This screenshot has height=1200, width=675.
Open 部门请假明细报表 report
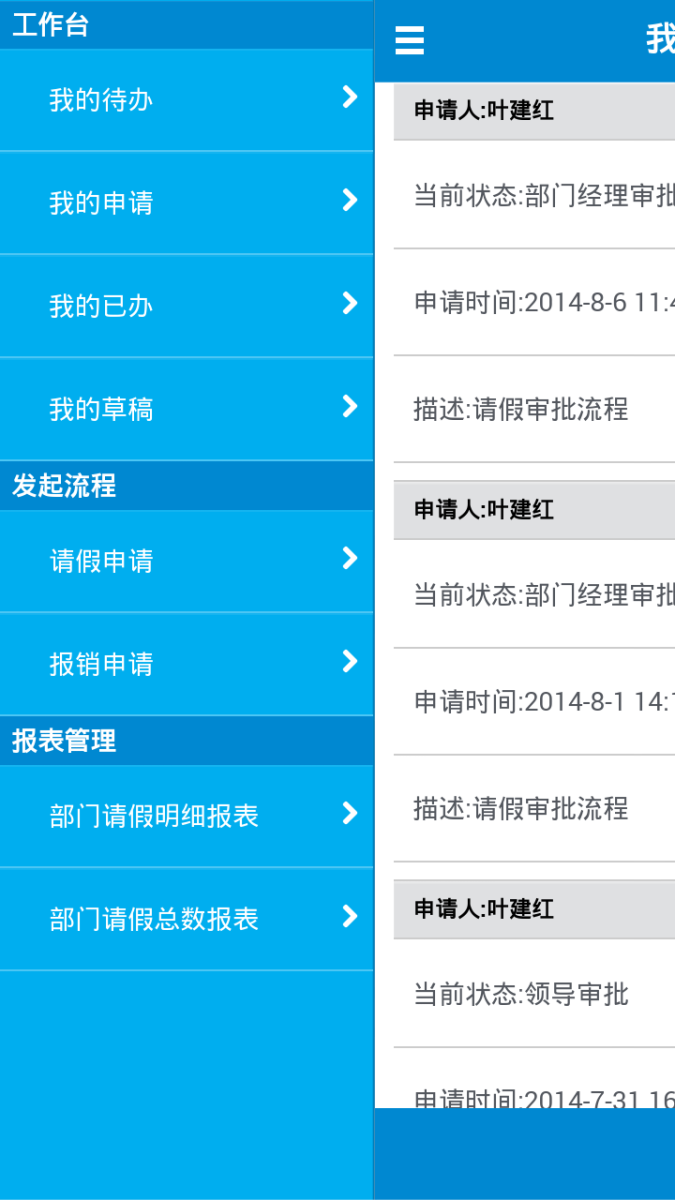186,816
